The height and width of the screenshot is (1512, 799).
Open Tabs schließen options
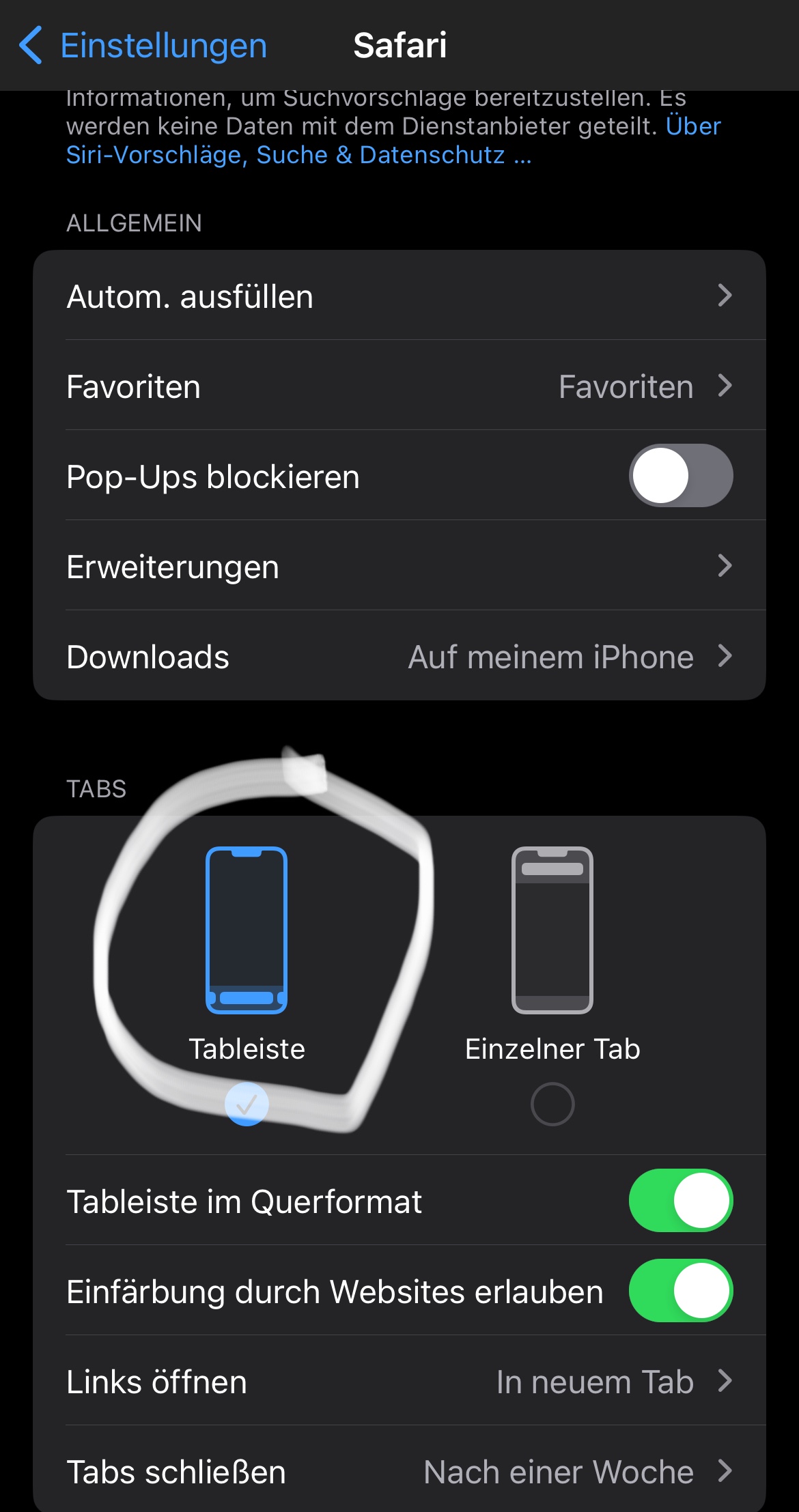click(x=399, y=1471)
